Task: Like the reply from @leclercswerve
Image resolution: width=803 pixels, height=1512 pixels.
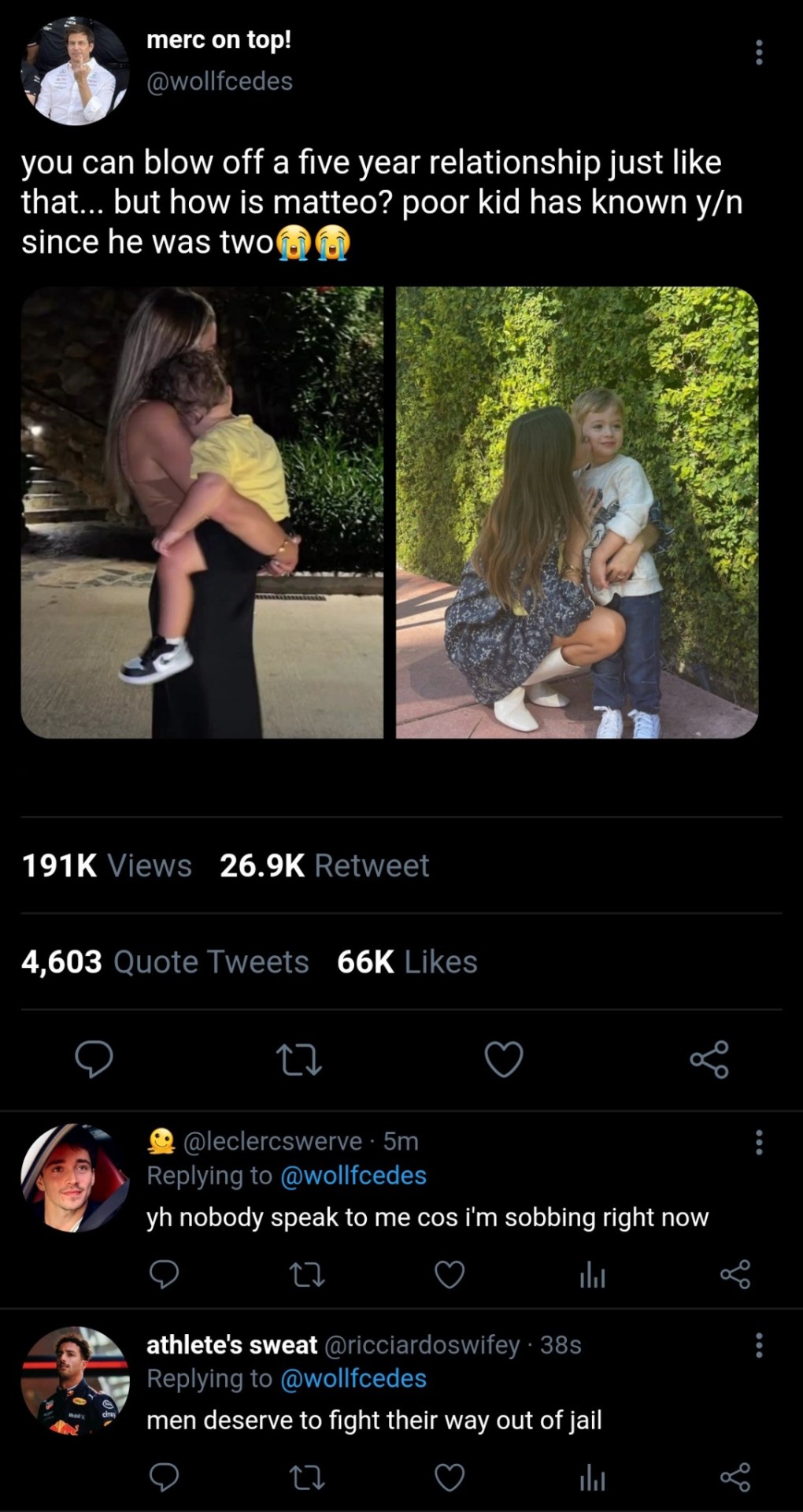Action: pyautogui.click(x=450, y=1274)
